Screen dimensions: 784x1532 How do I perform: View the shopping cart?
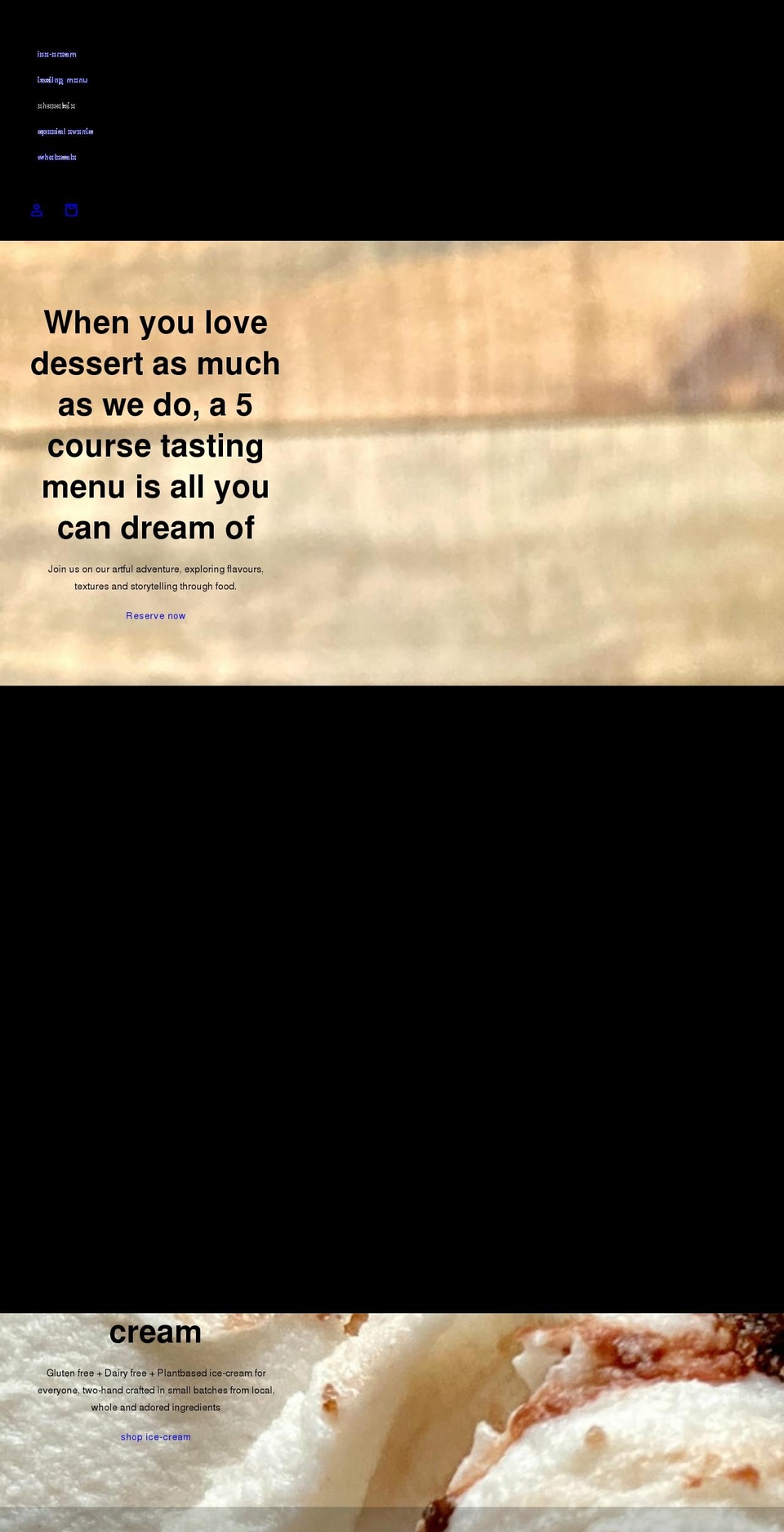pos(72,211)
